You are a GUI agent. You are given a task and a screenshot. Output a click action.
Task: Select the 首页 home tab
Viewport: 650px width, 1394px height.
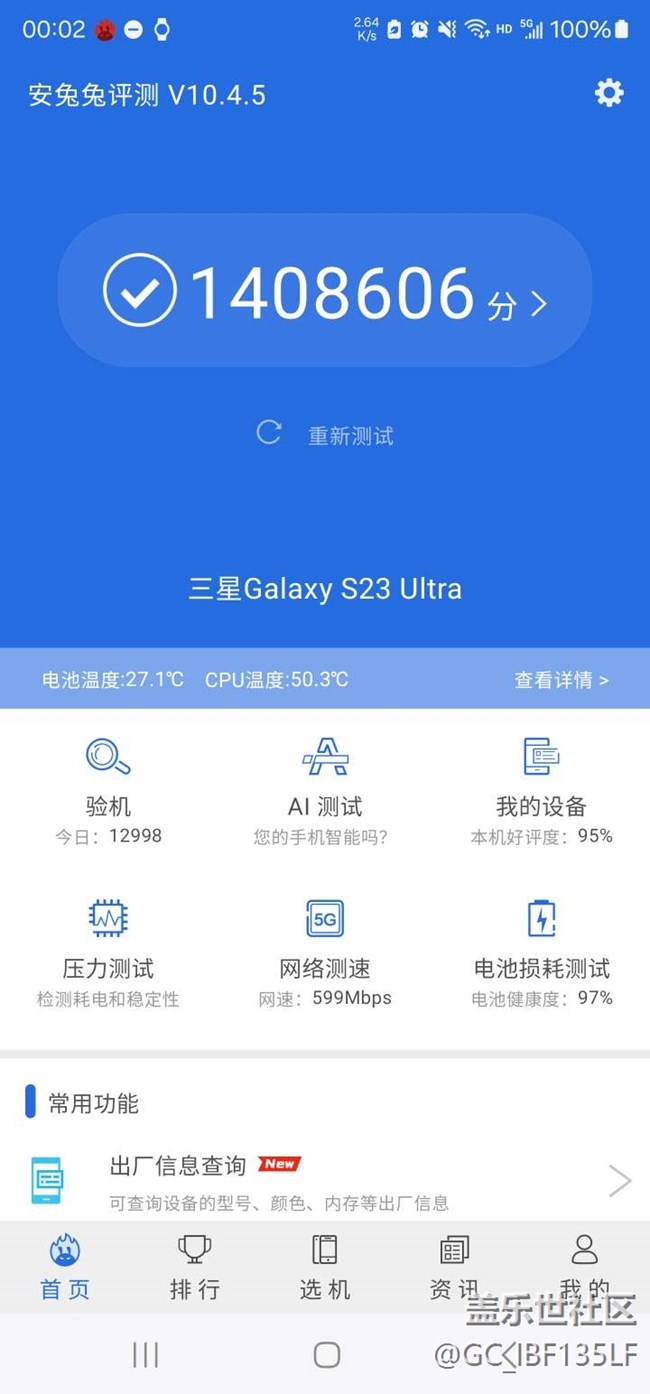pos(65,1266)
